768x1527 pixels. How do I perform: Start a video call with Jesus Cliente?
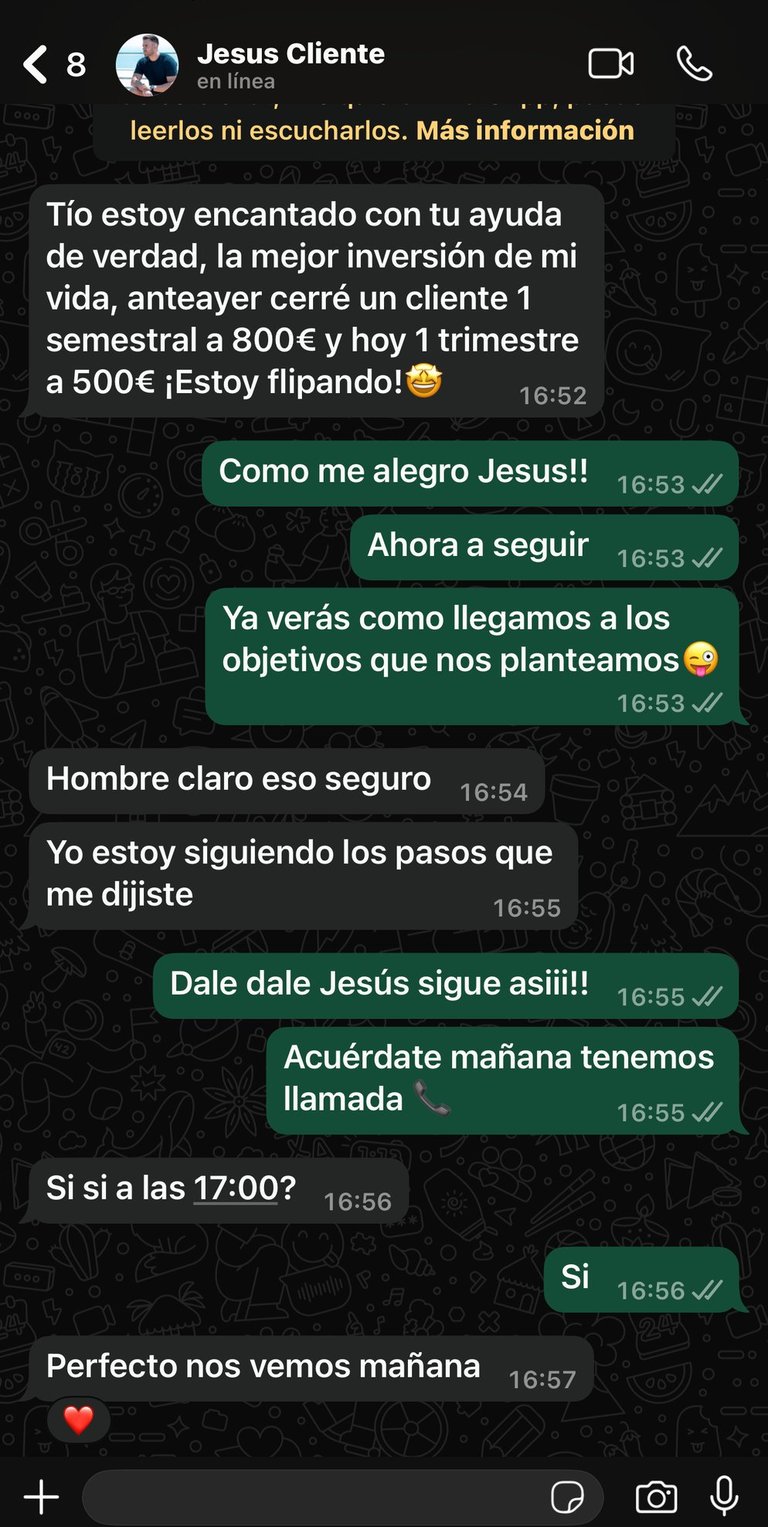coord(610,64)
